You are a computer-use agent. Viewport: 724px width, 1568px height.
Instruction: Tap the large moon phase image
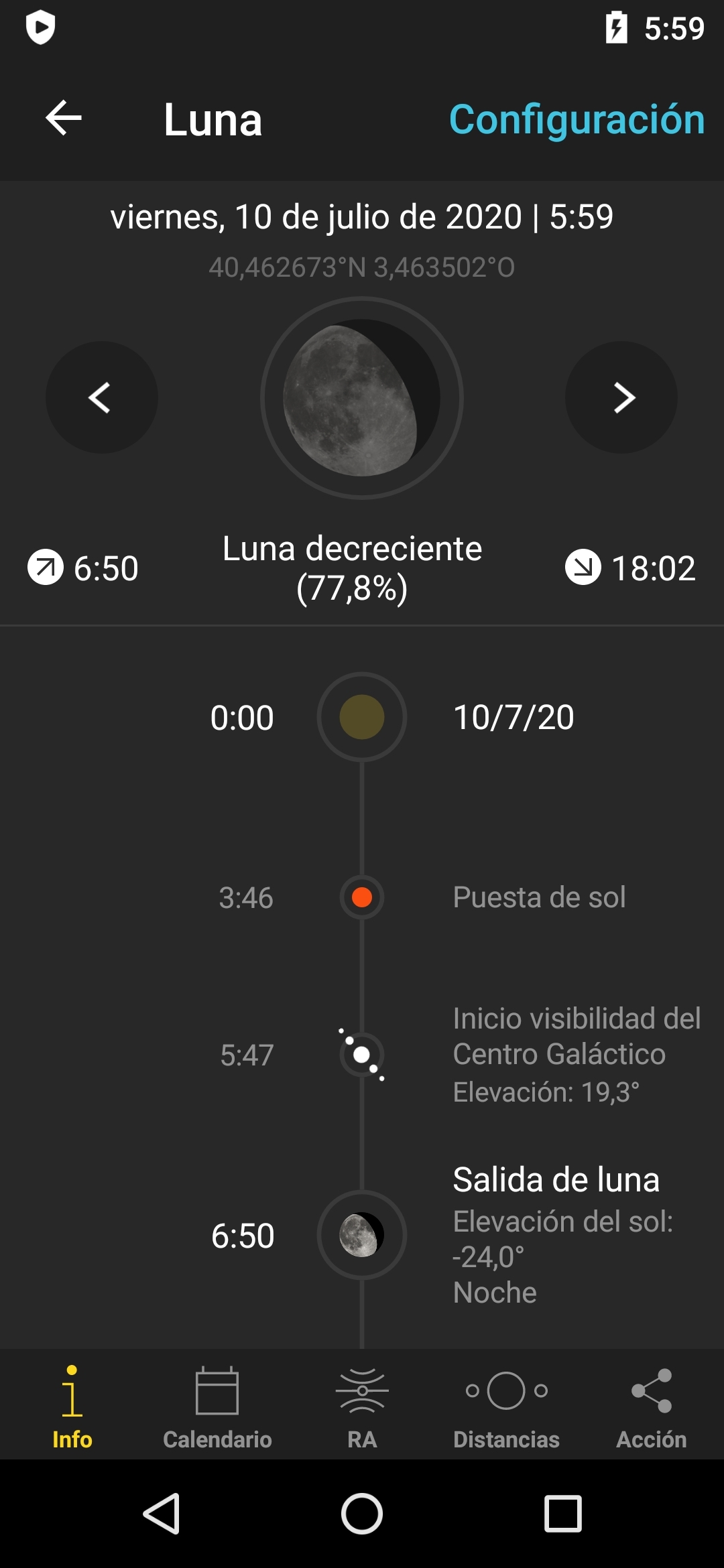click(362, 397)
